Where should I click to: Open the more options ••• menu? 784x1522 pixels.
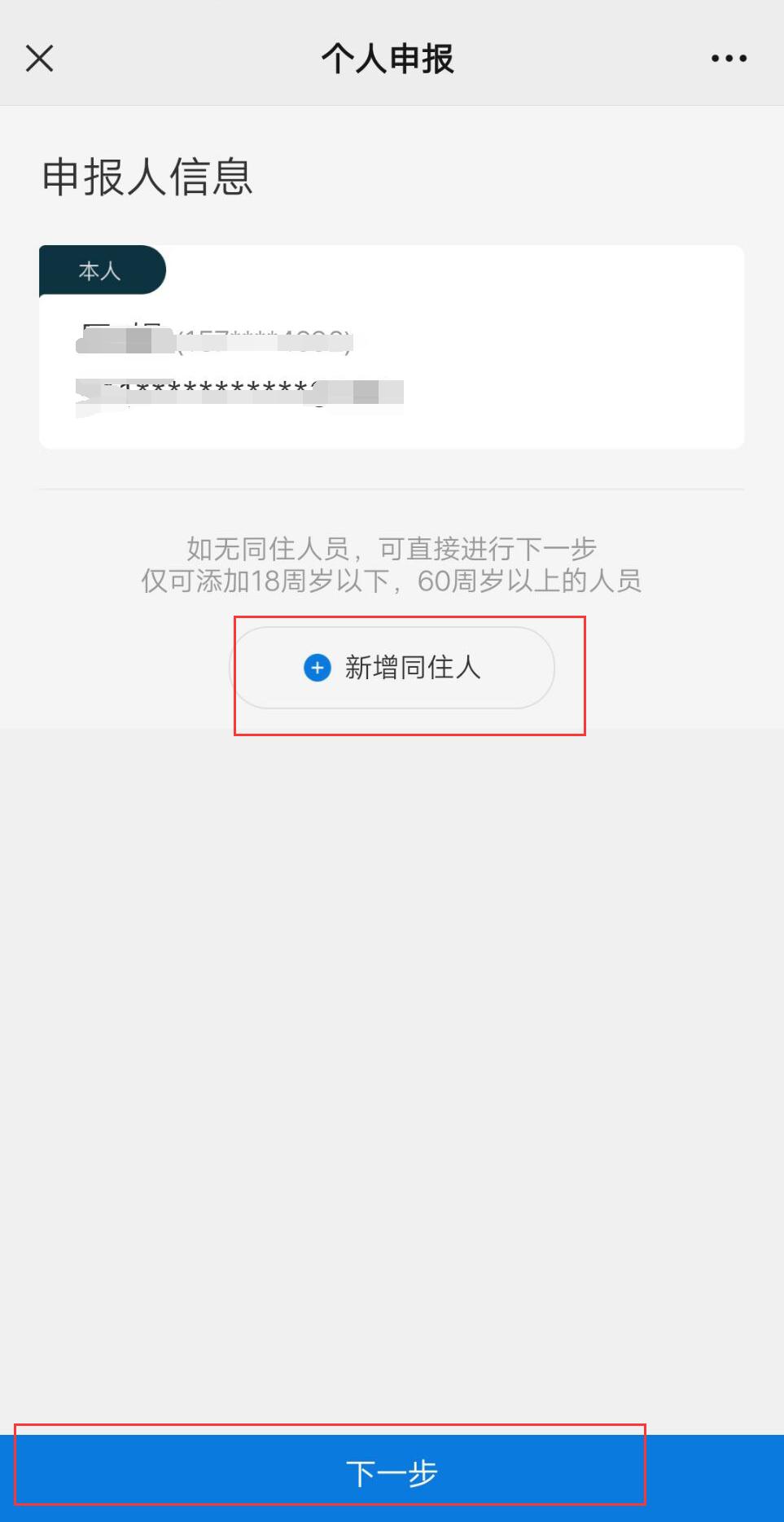coord(728,58)
